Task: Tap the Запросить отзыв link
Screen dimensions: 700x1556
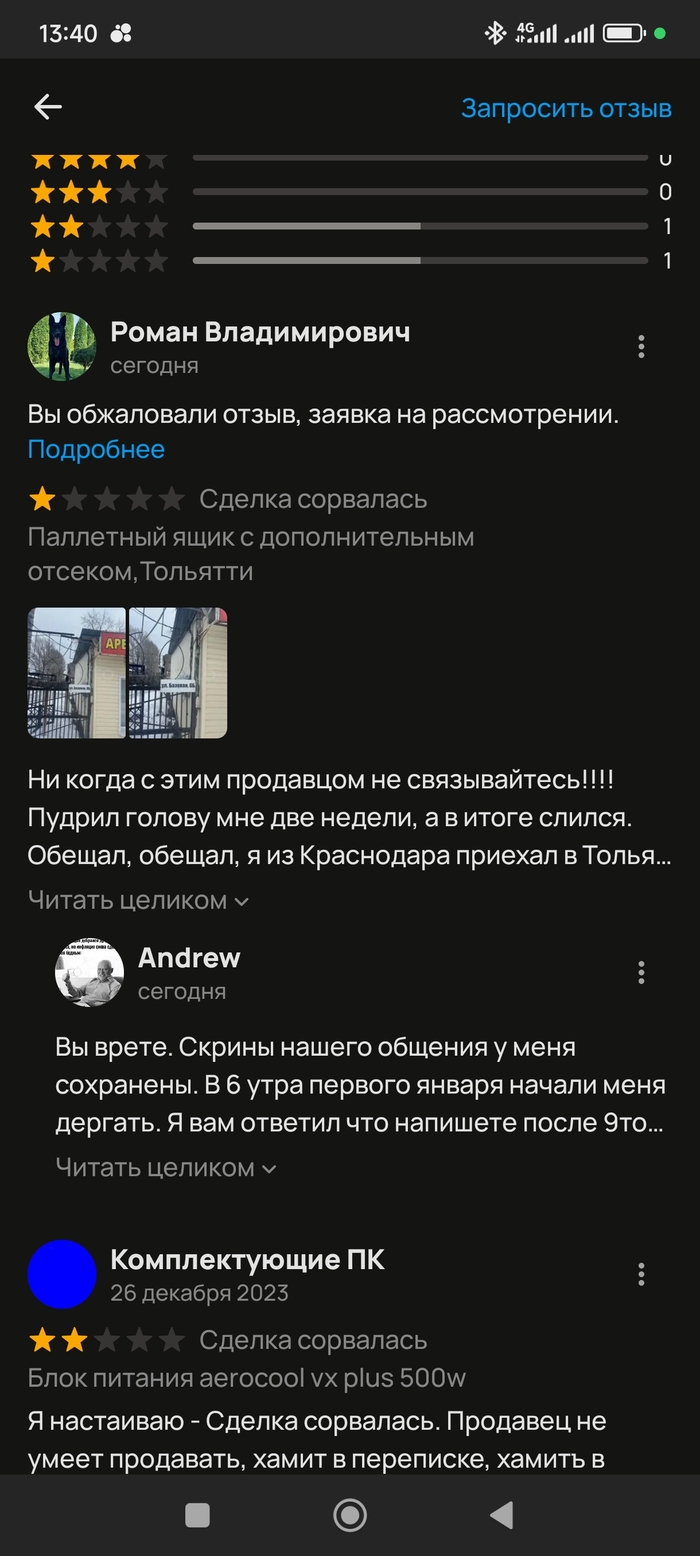Action: point(565,108)
